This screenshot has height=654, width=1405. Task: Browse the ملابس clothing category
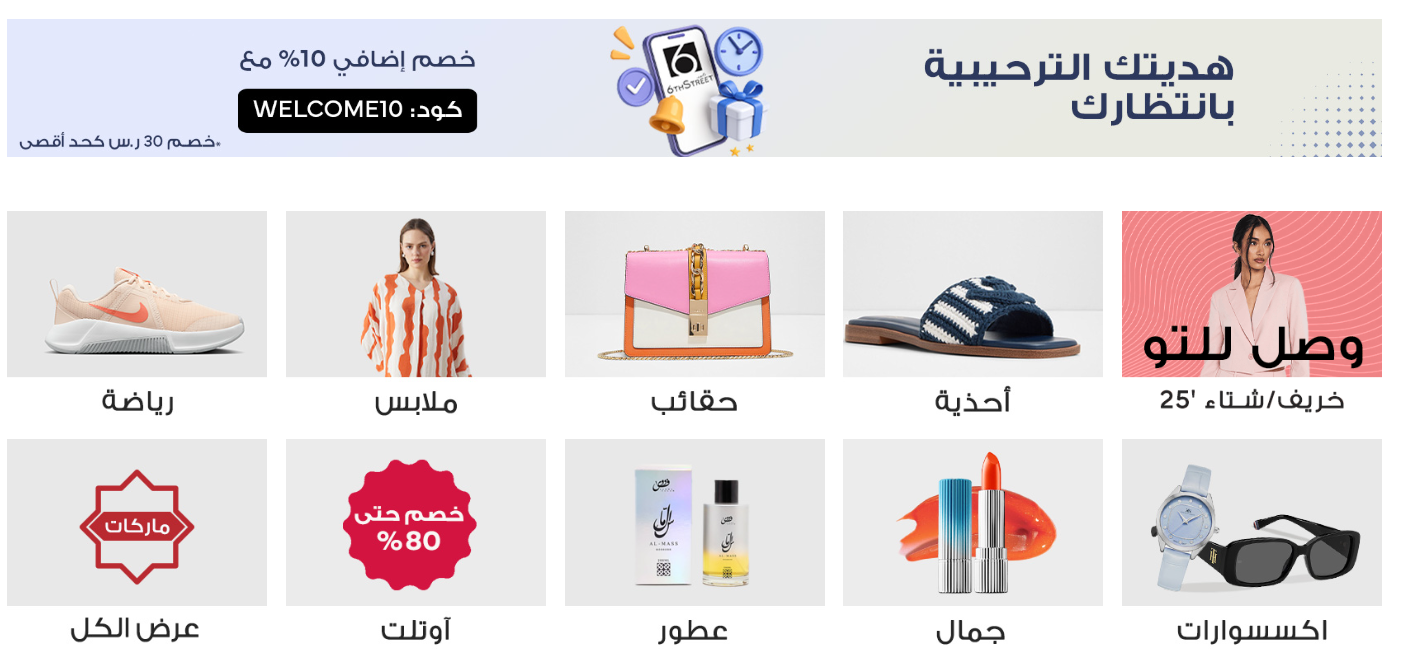pos(415,294)
